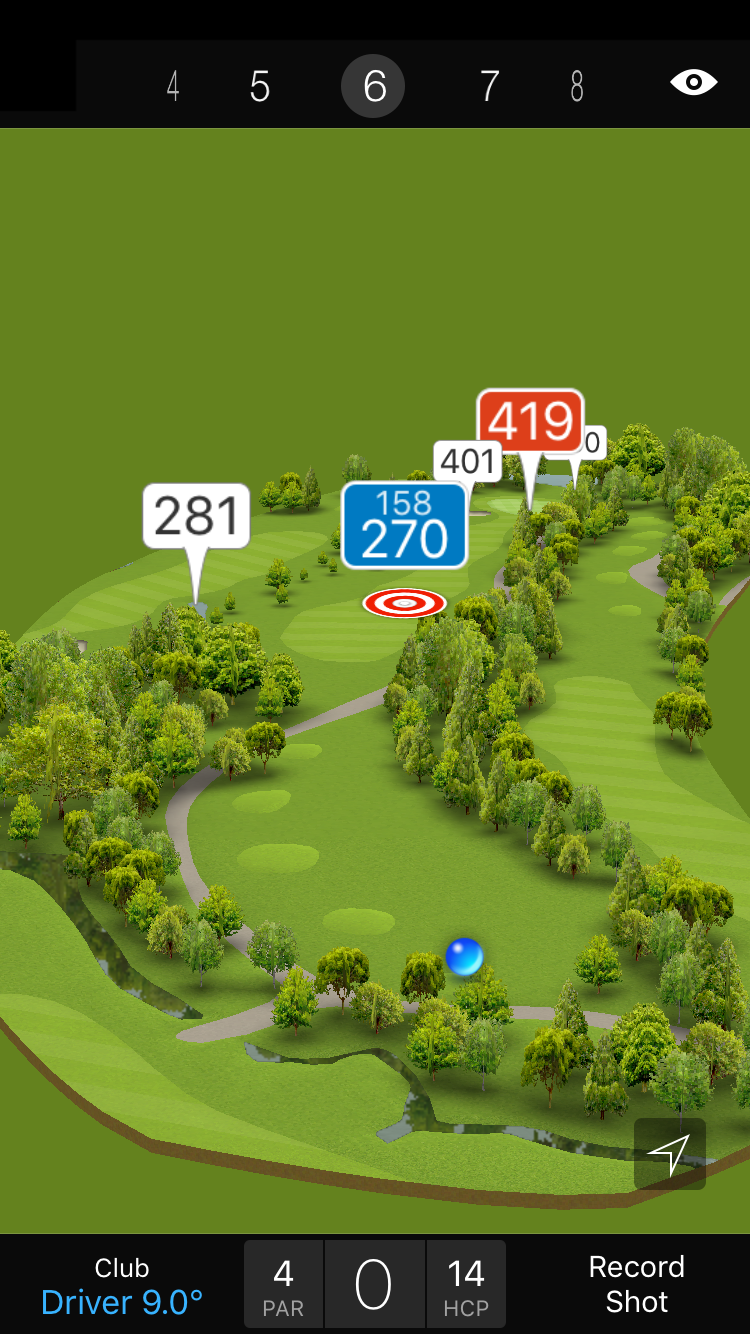Recenter map with the location arrow

click(669, 1154)
